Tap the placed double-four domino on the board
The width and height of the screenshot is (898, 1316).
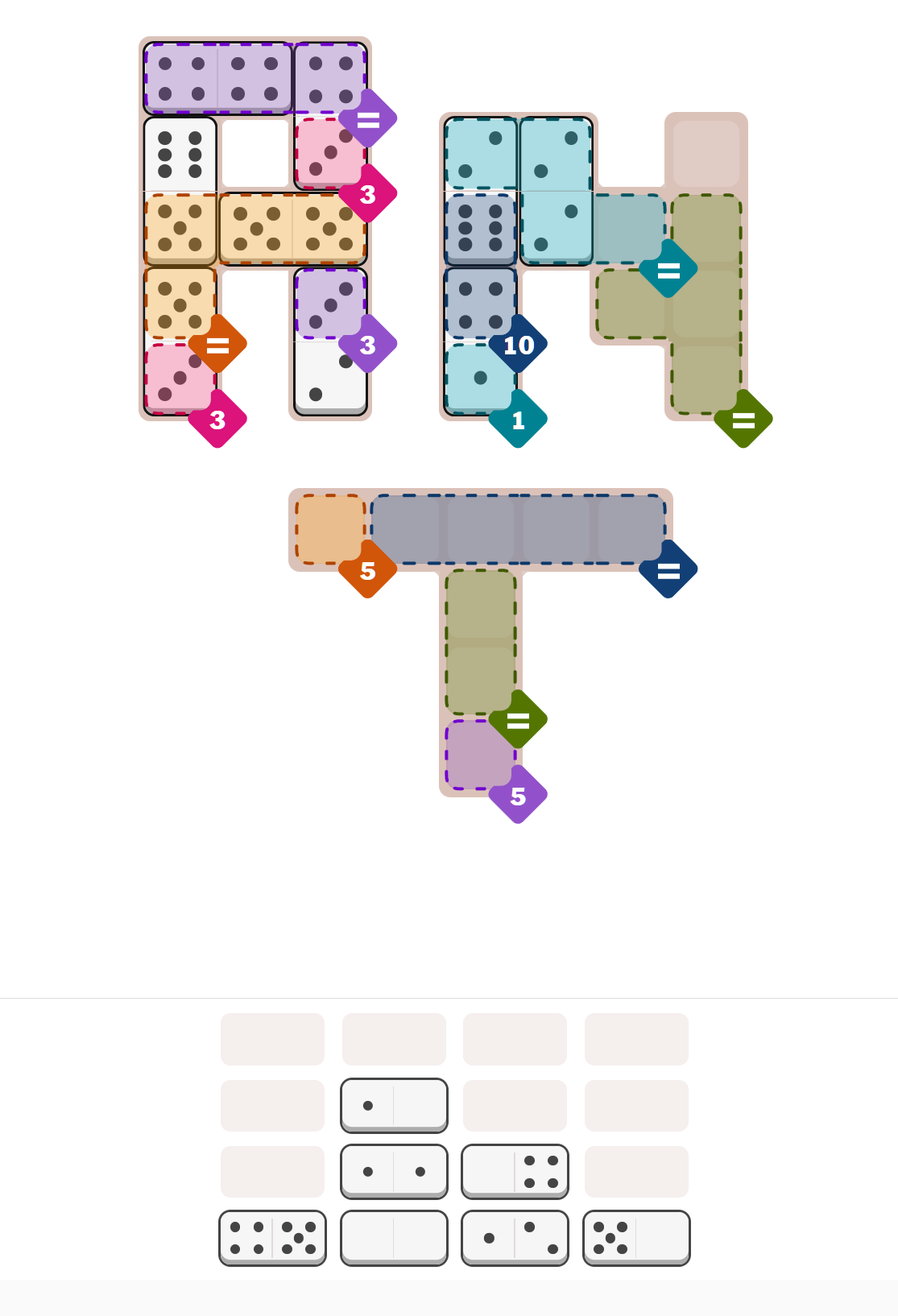pyautogui.click(x=217, y=78)
